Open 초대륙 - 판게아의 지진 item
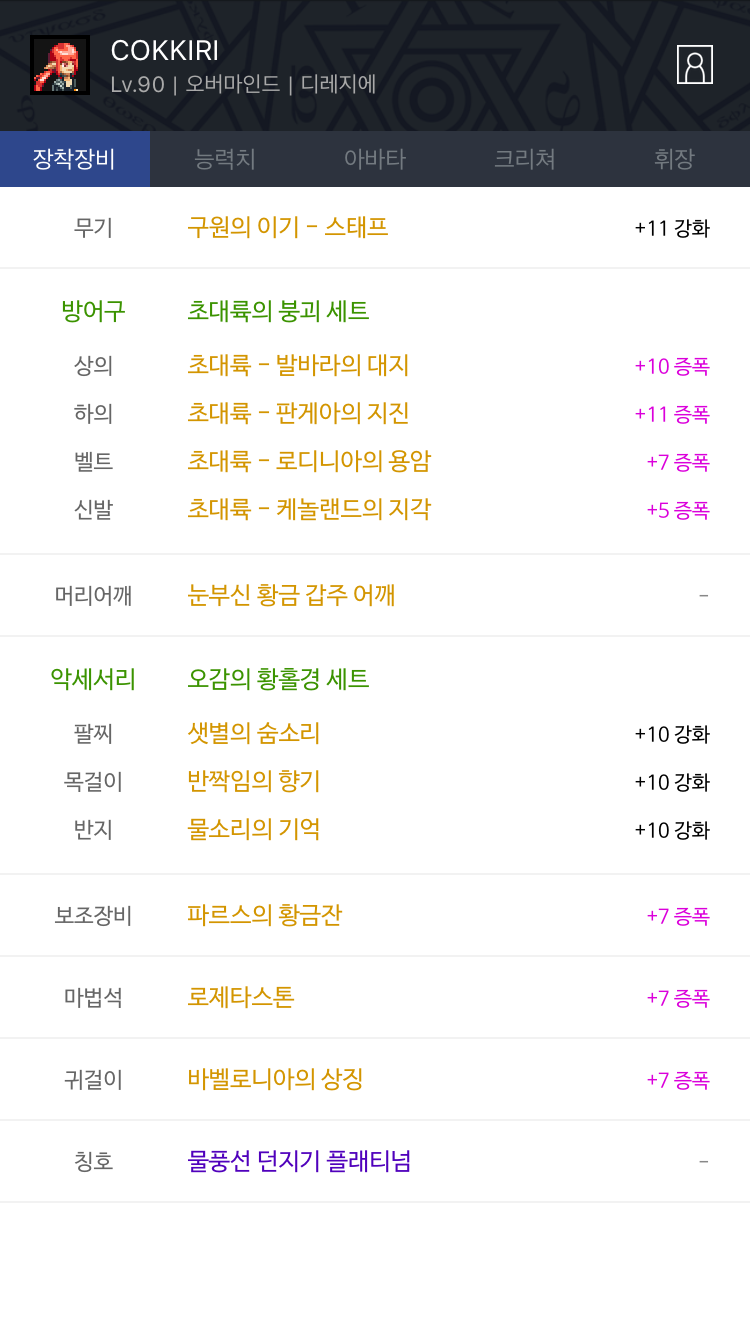 [x=298, y=413]
